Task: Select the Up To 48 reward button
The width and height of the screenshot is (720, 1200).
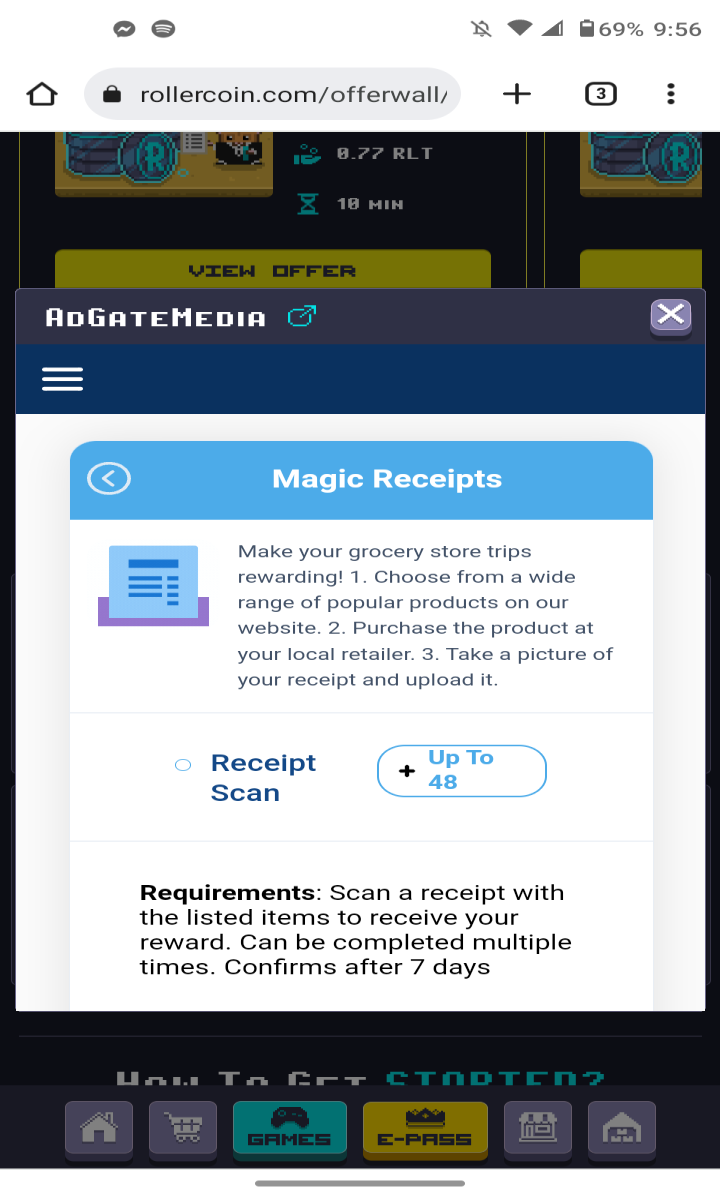Action: pyautogui.click(x=462, y=771)
